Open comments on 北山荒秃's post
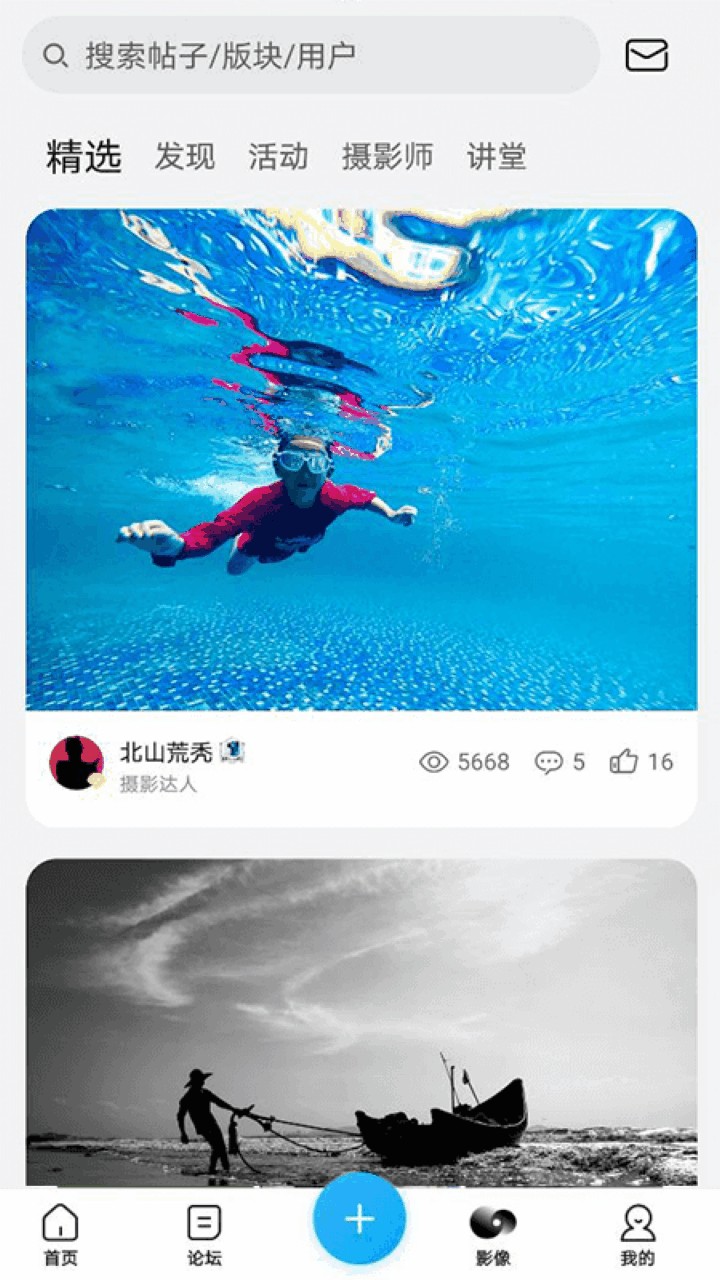720x1280 pixels. pos(560,762)
